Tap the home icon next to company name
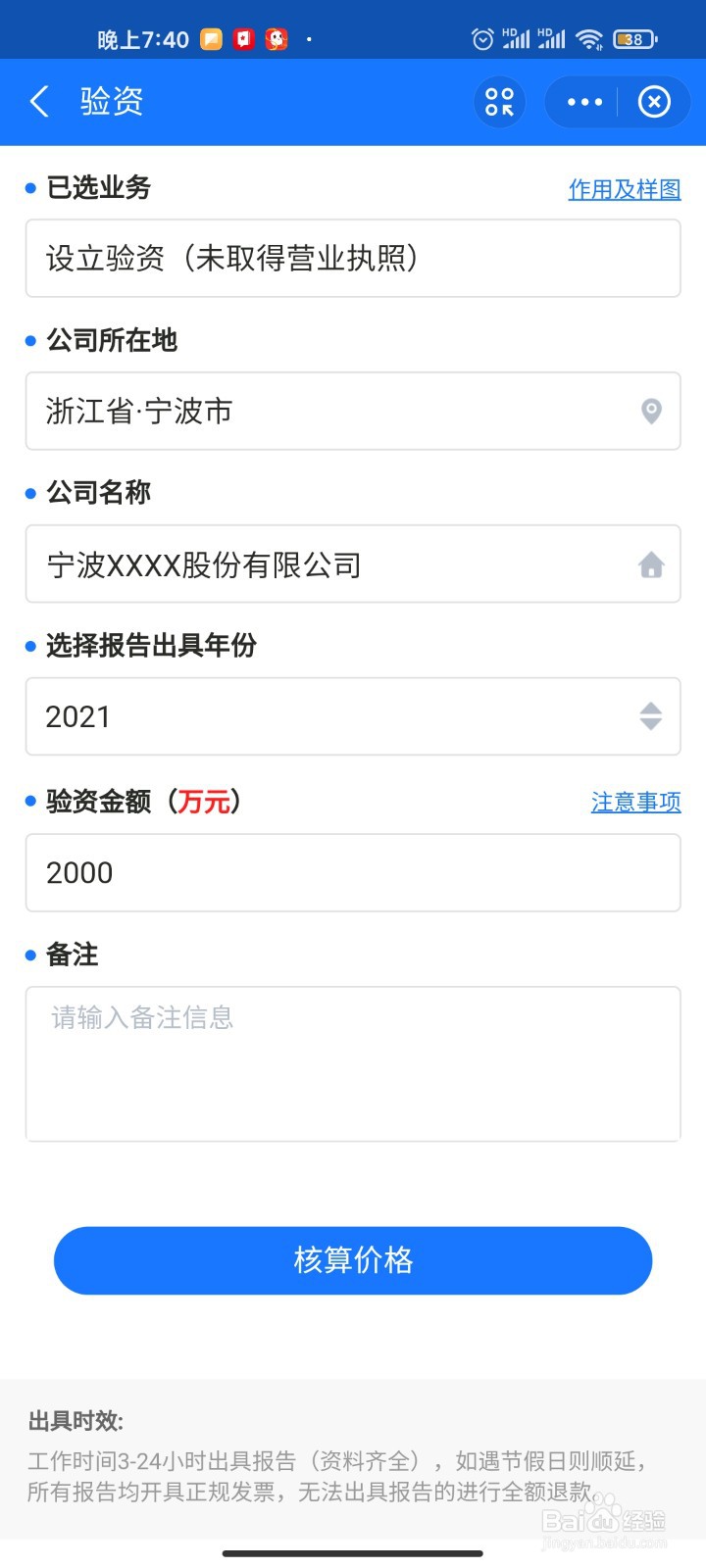 pyautogui.click(x=651, y=564)
